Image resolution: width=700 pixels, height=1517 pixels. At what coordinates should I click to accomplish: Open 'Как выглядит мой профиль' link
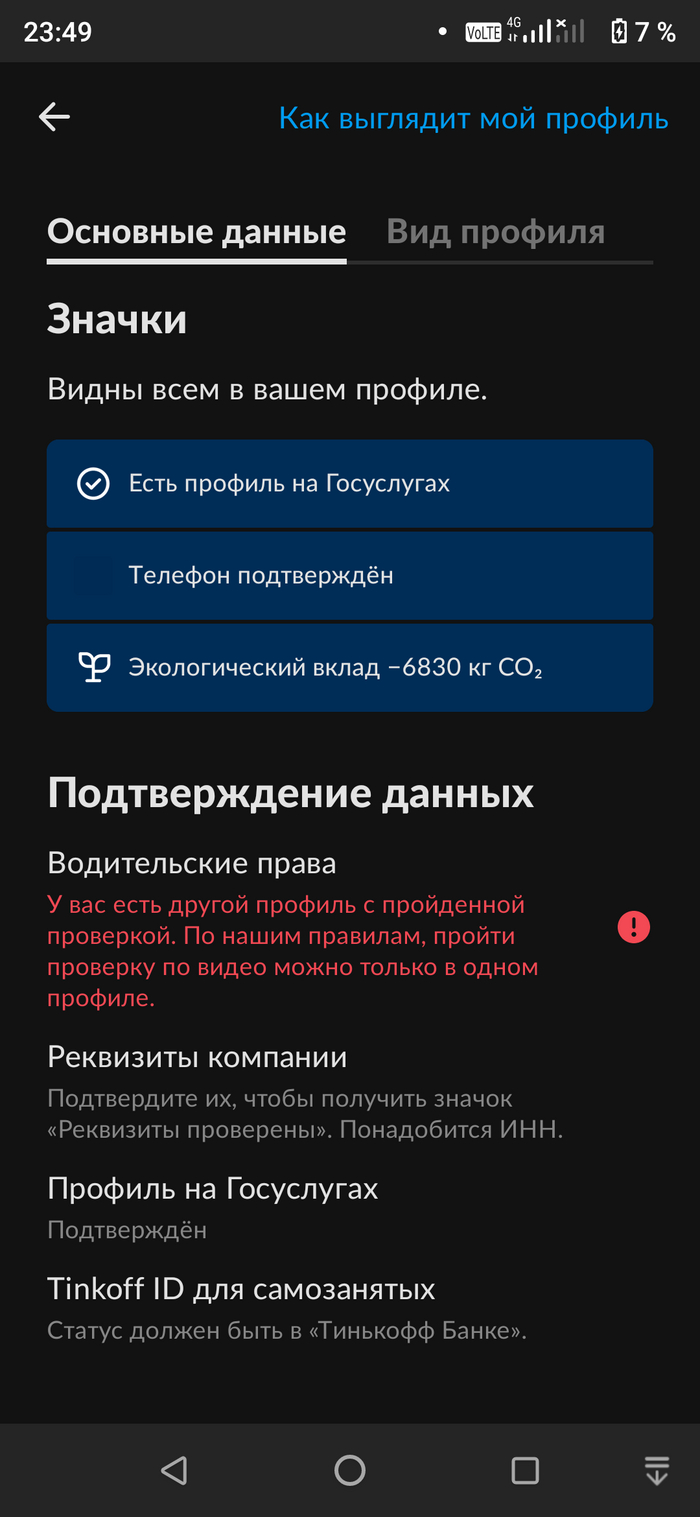point(473,118)
